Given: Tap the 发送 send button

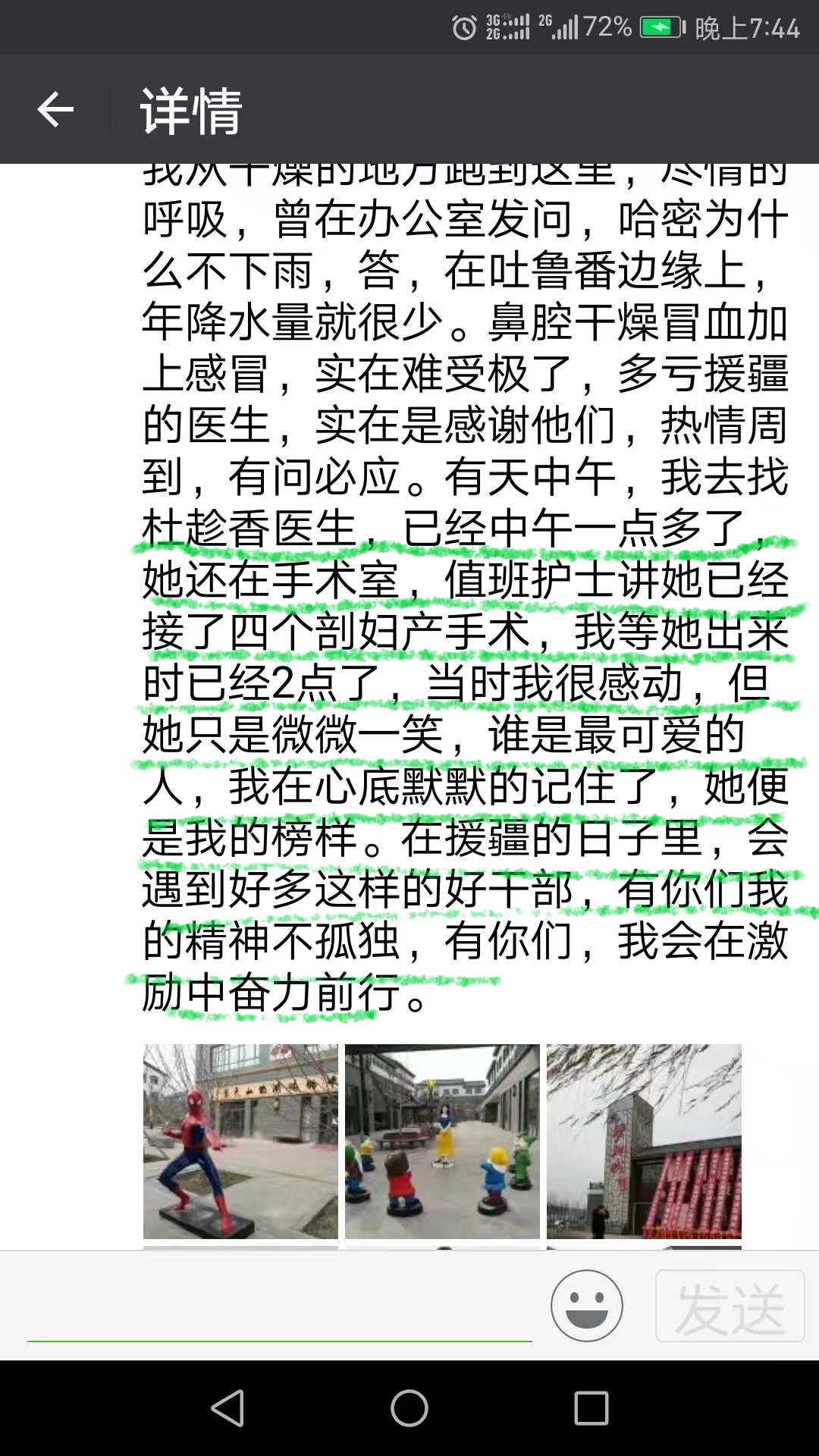Looking at the screenshot, I should point(730,1307).
